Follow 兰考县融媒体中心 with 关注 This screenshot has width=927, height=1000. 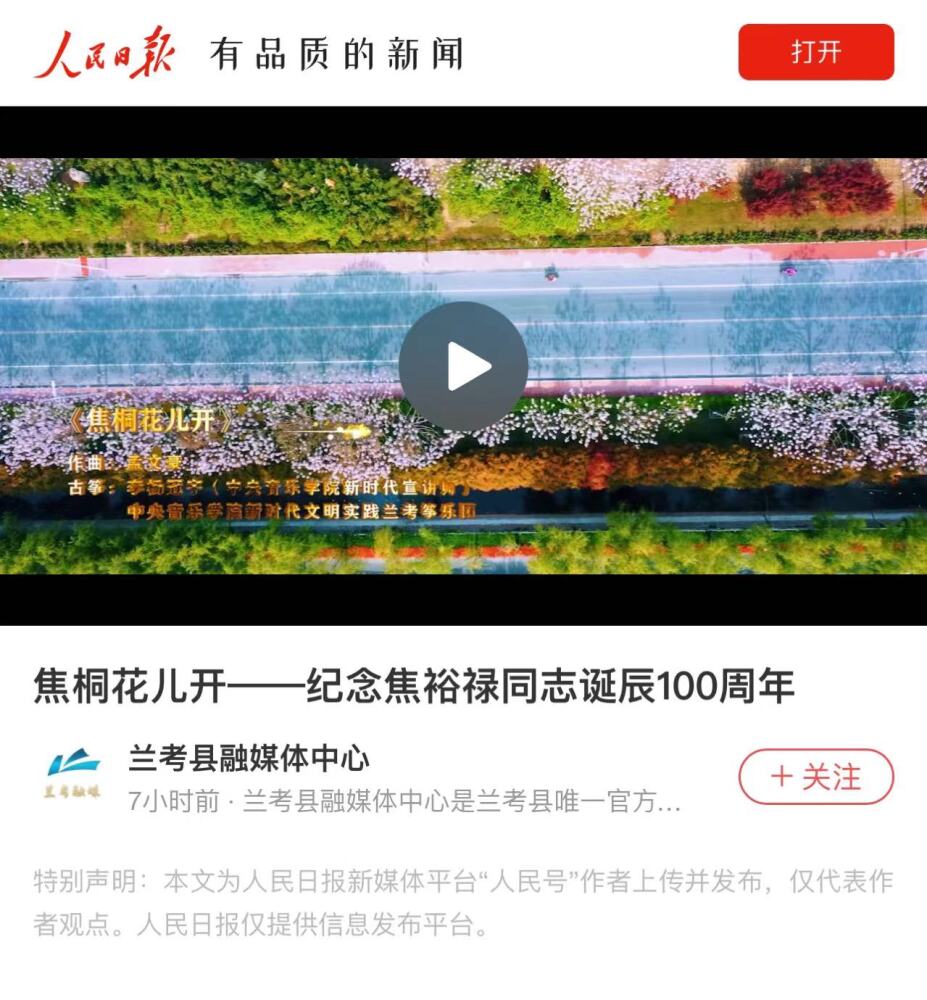[815, 776]
